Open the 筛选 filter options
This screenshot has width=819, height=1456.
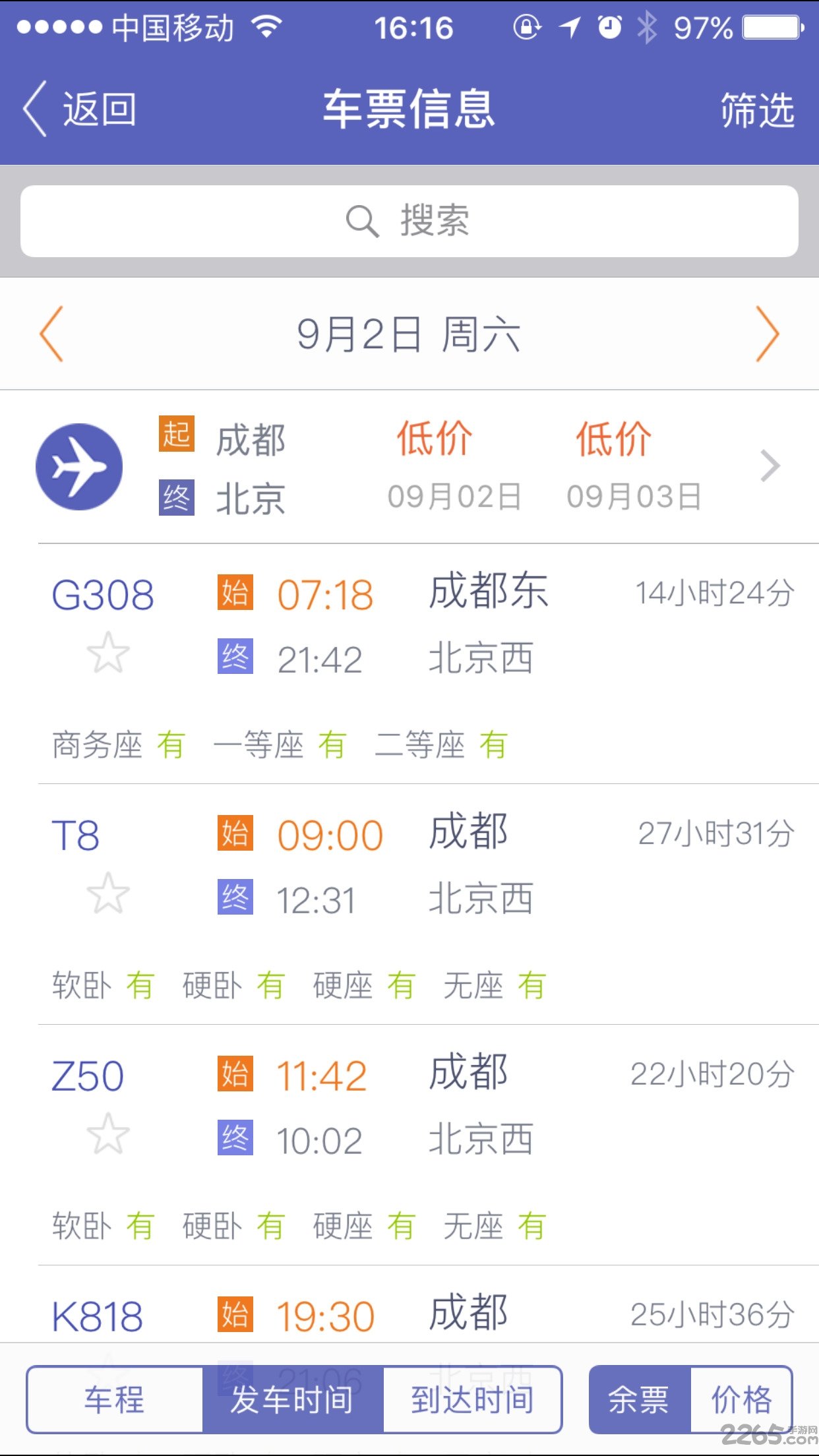[757, 111]
